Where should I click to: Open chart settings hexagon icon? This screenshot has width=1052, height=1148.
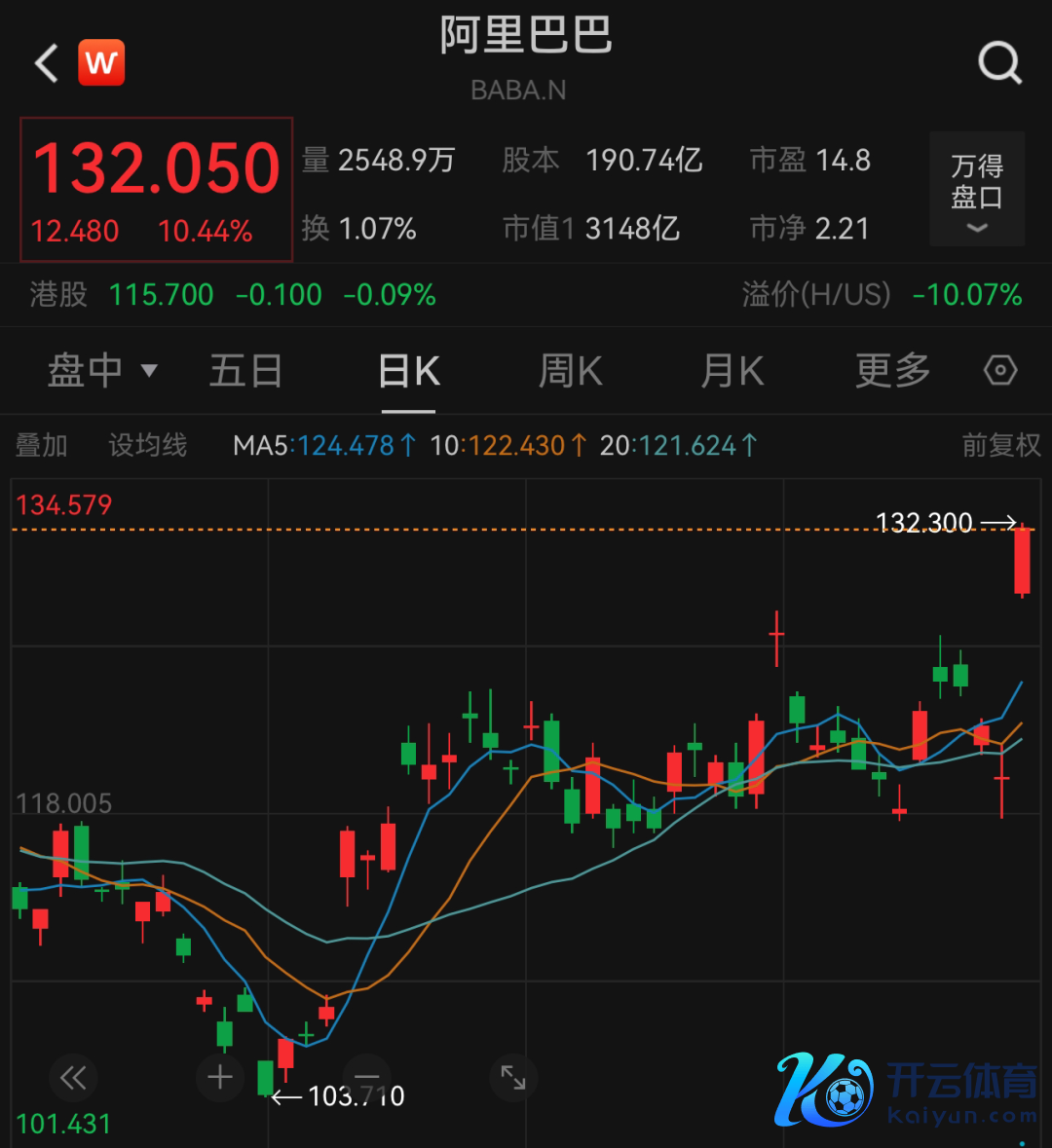(x=1000, y=371)
